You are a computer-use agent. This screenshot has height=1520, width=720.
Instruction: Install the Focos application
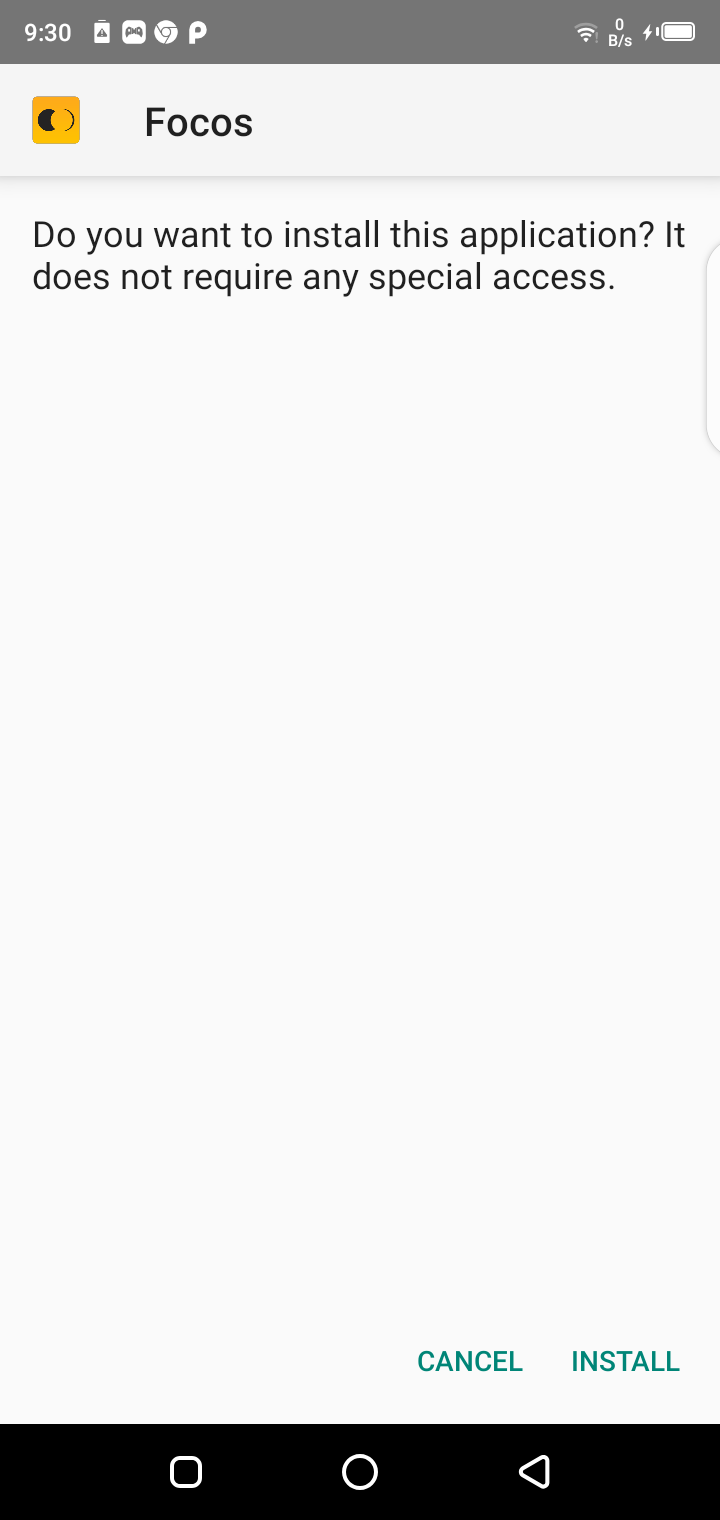(625, 1361)
